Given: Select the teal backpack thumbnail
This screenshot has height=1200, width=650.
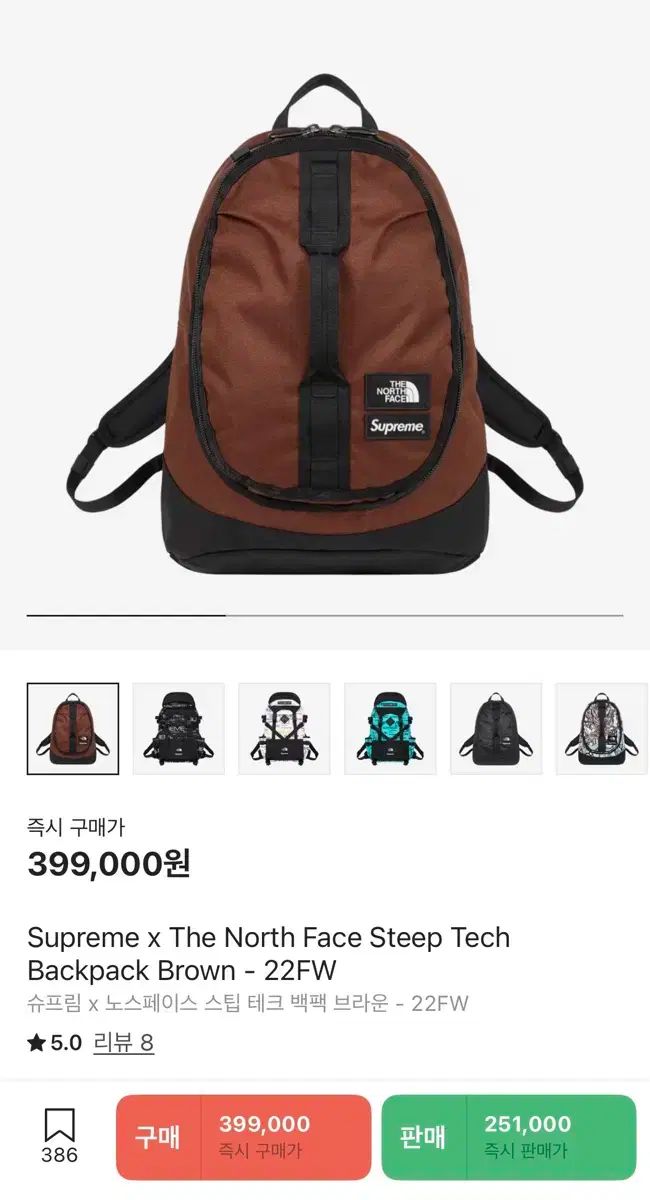Looking at the screenshot, I should (x=390, y=729).
